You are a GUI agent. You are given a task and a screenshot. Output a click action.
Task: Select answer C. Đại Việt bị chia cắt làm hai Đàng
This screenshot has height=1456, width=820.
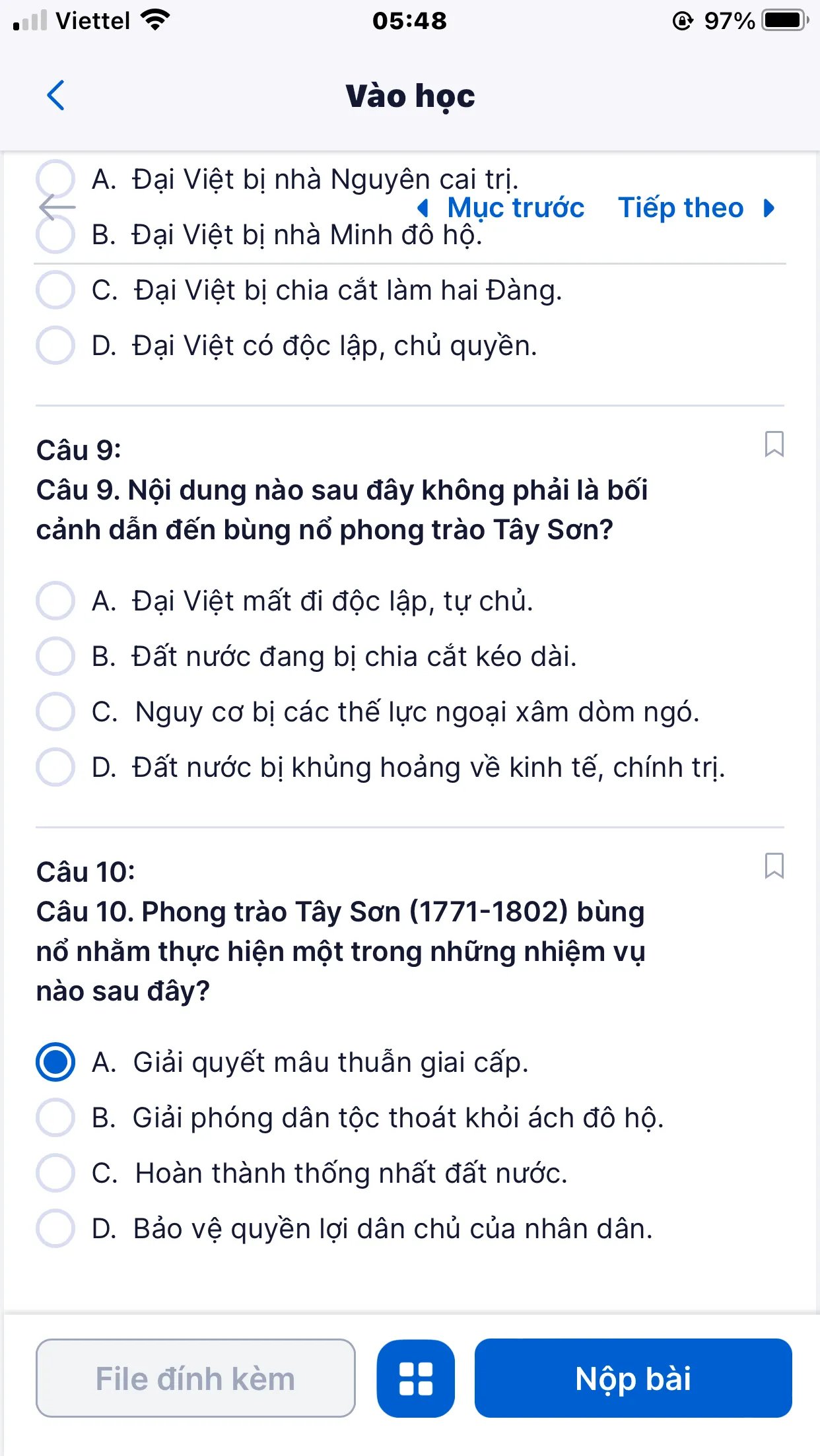coord(55,290)
